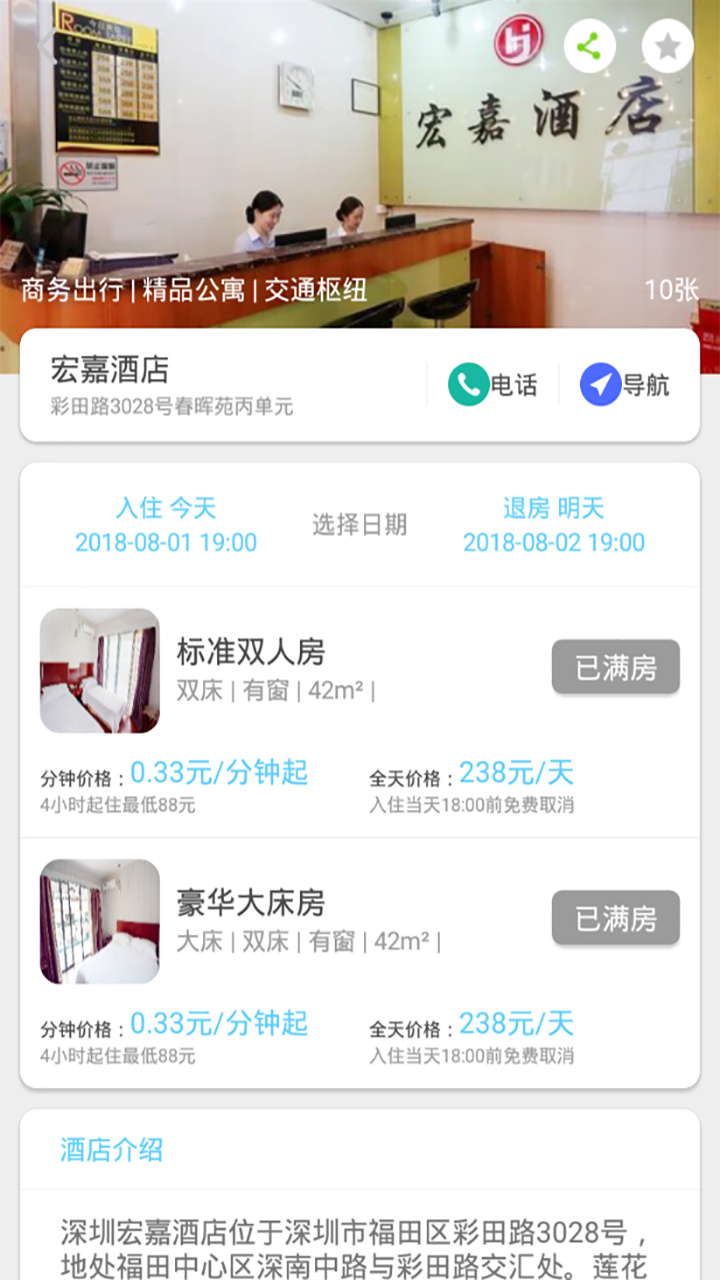The image size is (720, 1280).
Task: Tap 电话 to phone the hotel
Action: pyautogui.click(x=513, y=383)
